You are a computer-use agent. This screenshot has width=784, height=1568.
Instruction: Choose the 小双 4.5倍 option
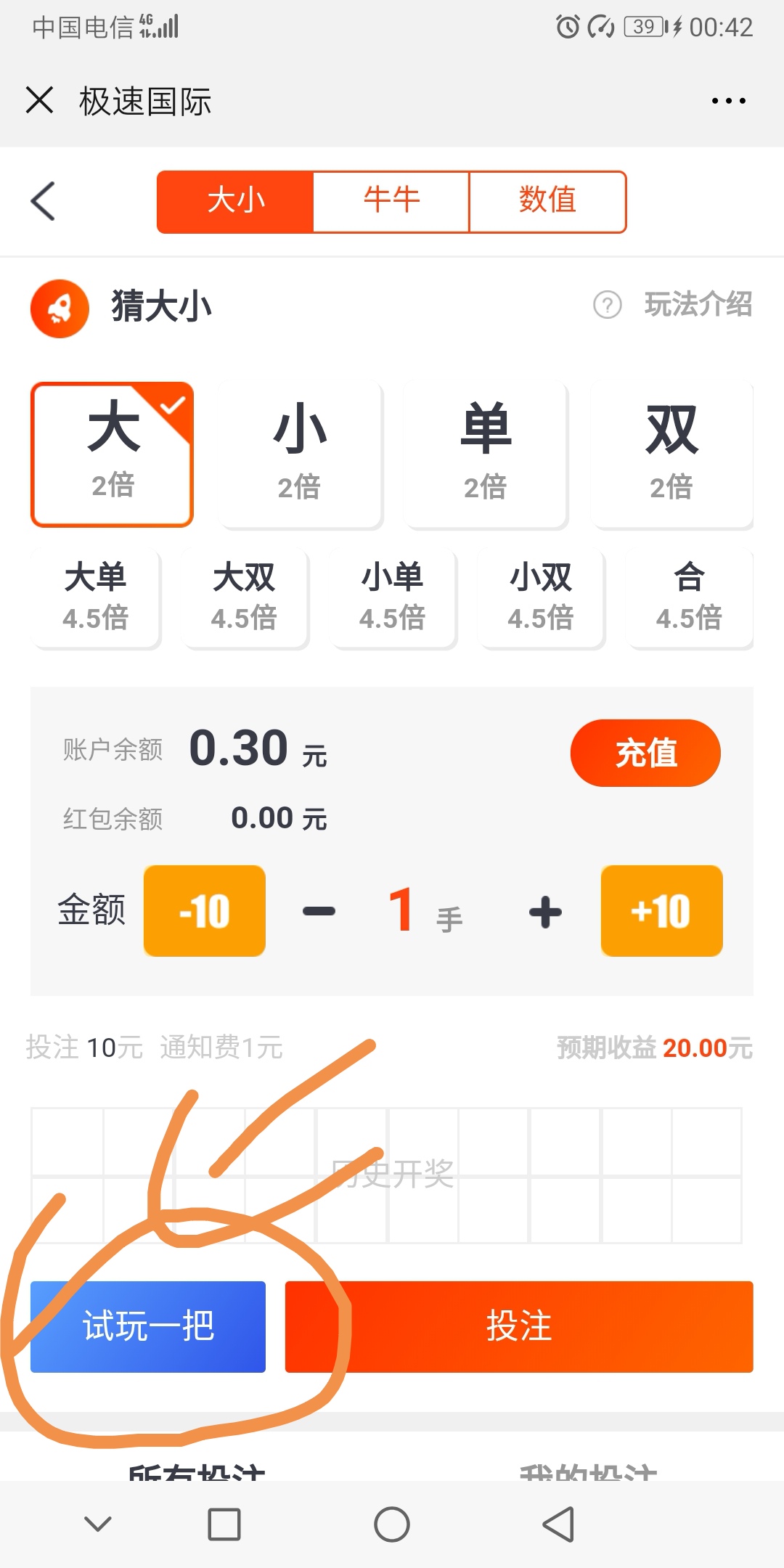point(541,597)
